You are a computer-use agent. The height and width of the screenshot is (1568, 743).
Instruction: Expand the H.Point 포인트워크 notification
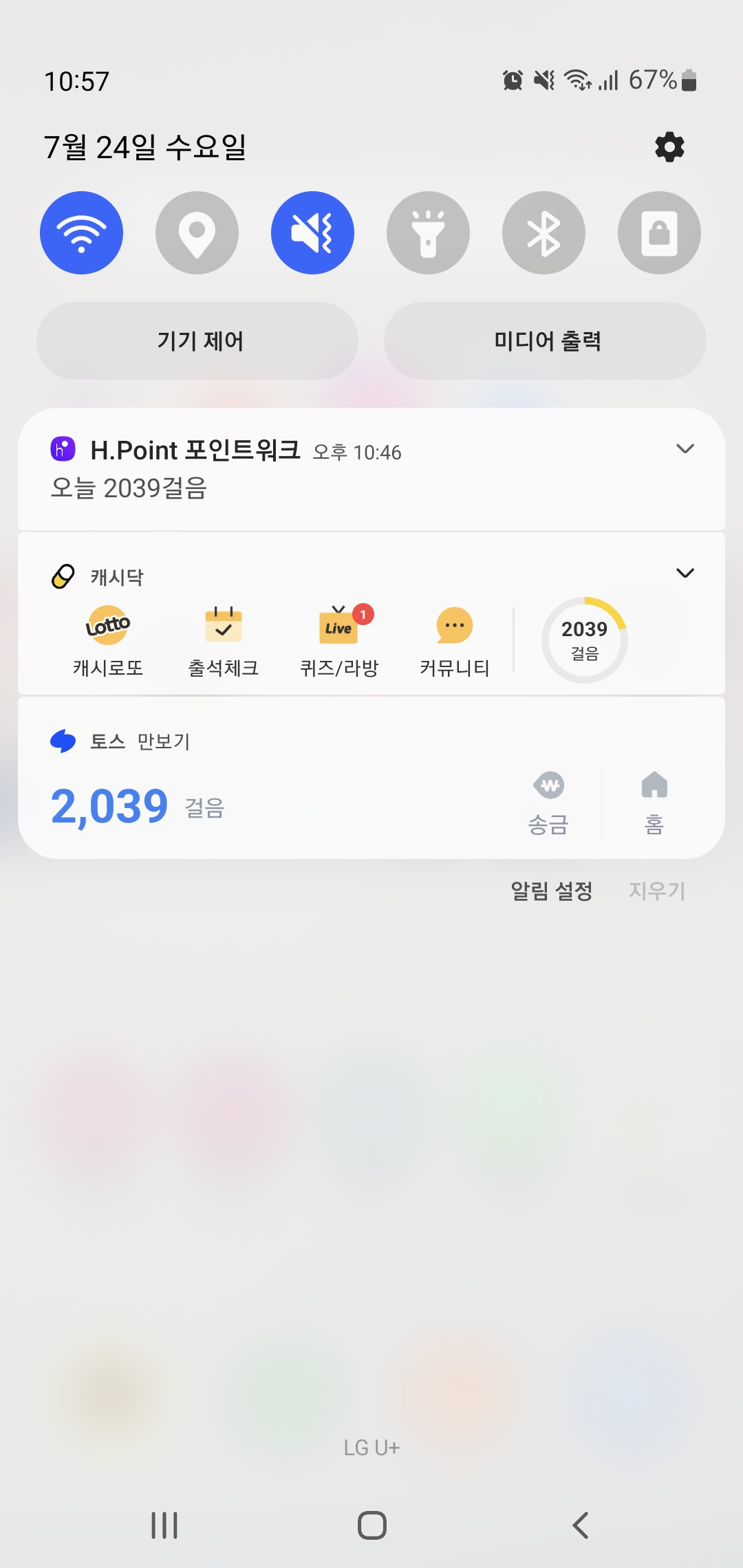point(685,449)
